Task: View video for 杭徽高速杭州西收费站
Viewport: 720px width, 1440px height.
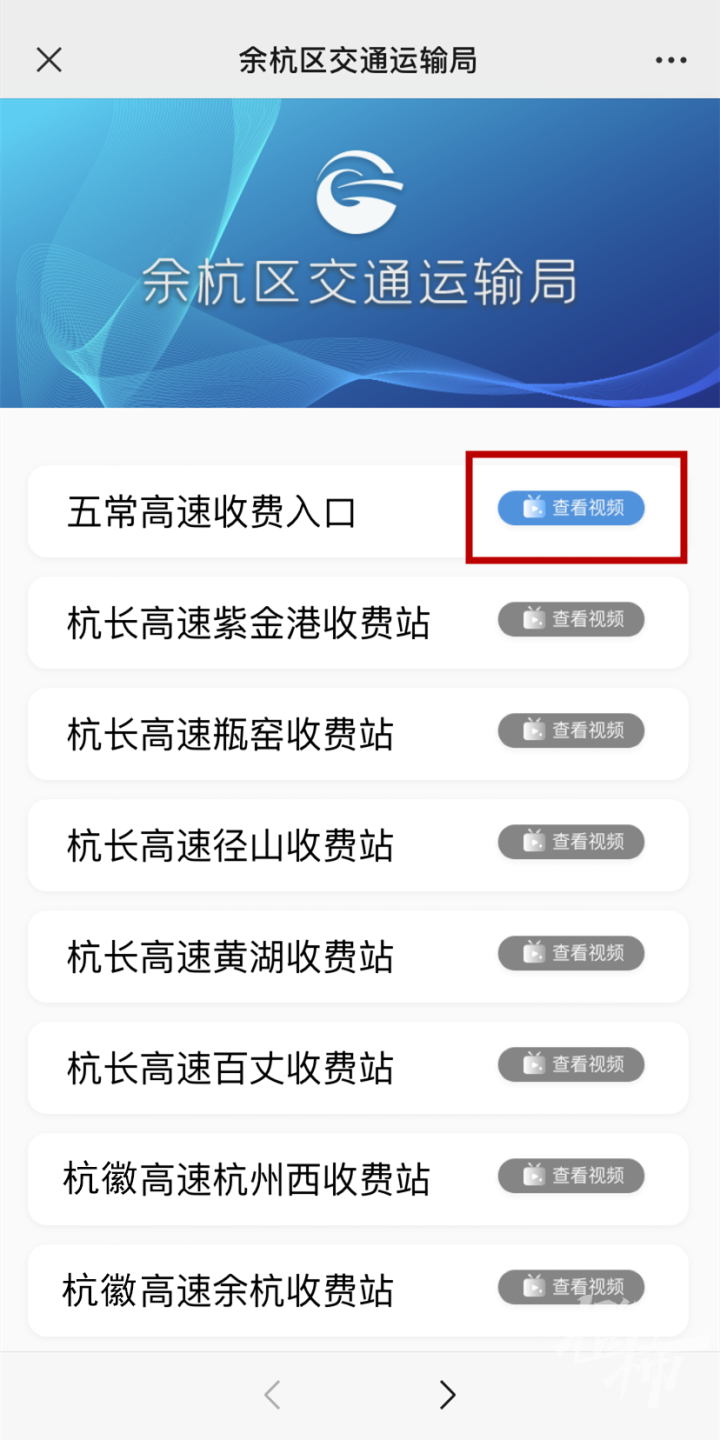Action: point(571,1175)
